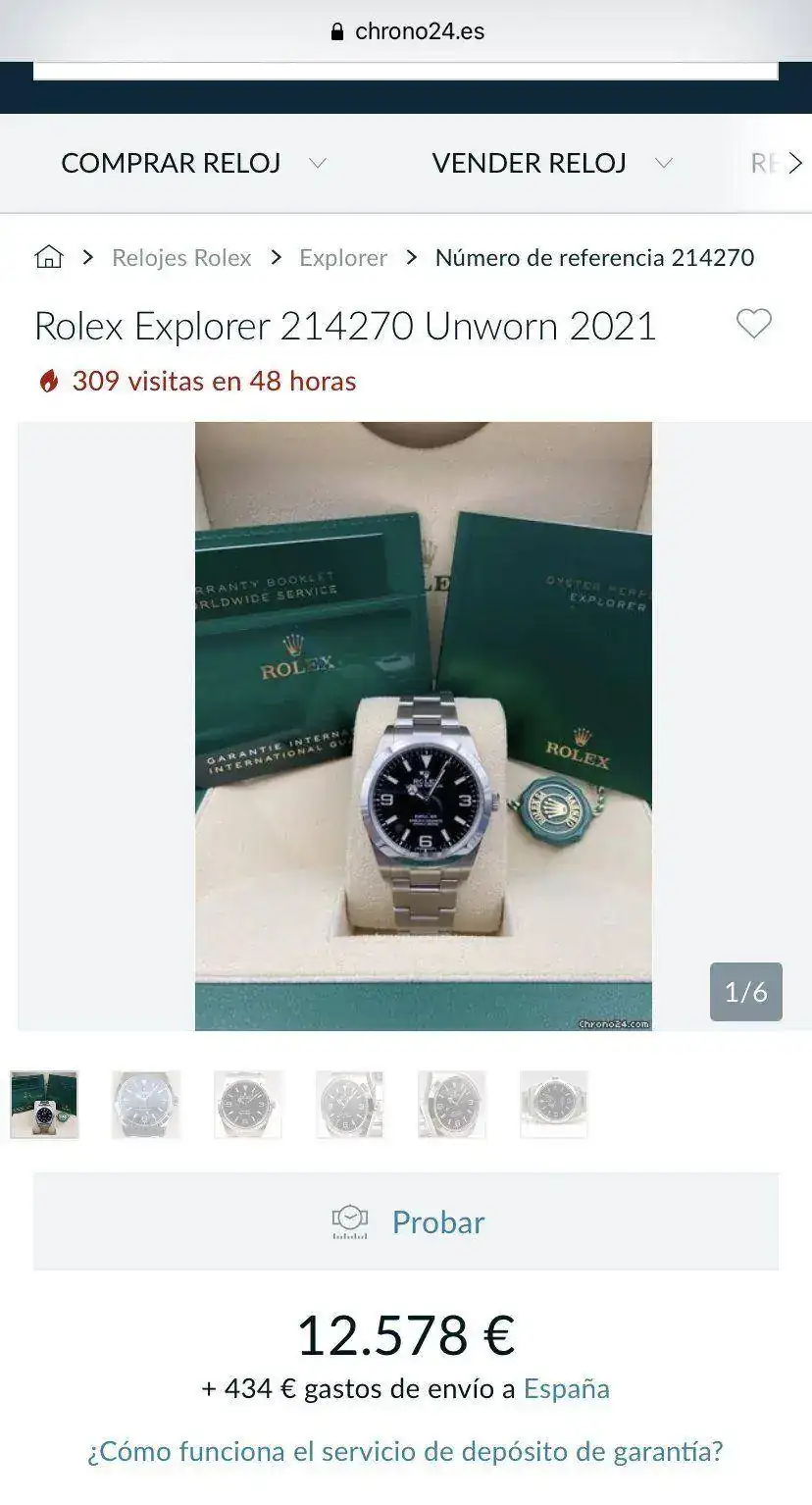Viewport: 812px width, 1505px height.
Task: Select the third gallery thumbnail
Action: pos(248,1105)
